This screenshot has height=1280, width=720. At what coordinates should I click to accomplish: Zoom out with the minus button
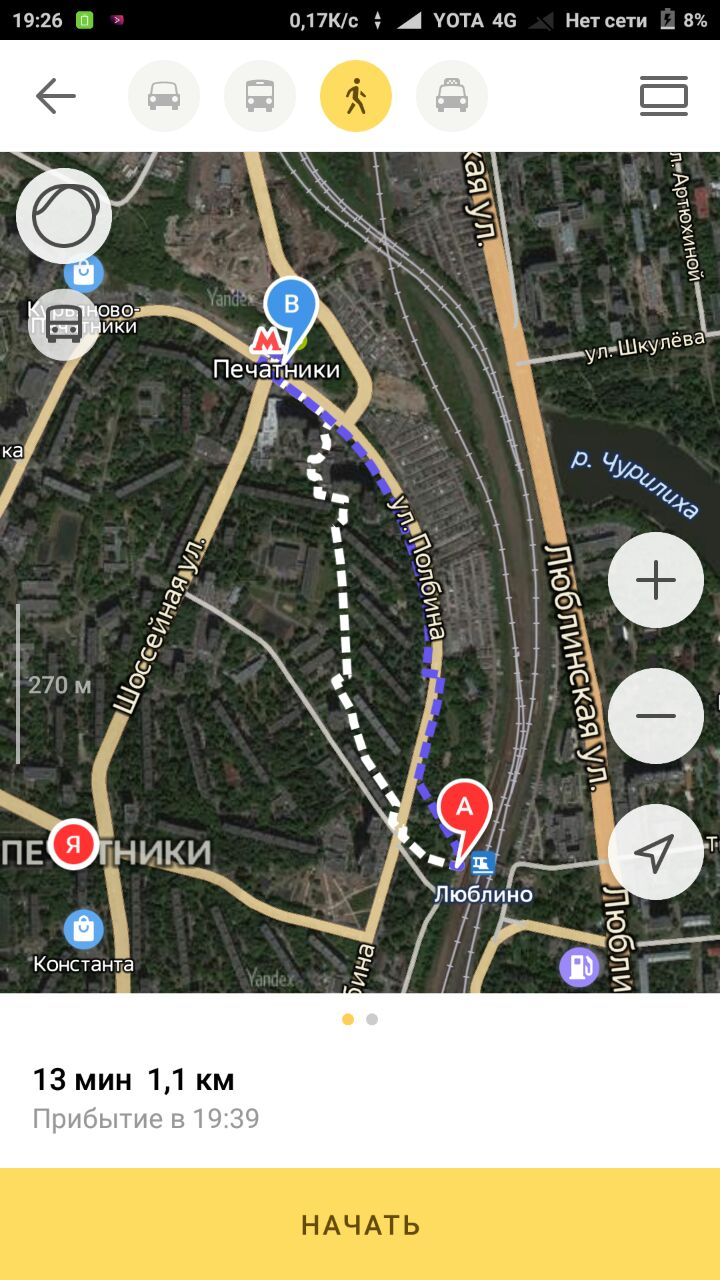tap(656, 716)
